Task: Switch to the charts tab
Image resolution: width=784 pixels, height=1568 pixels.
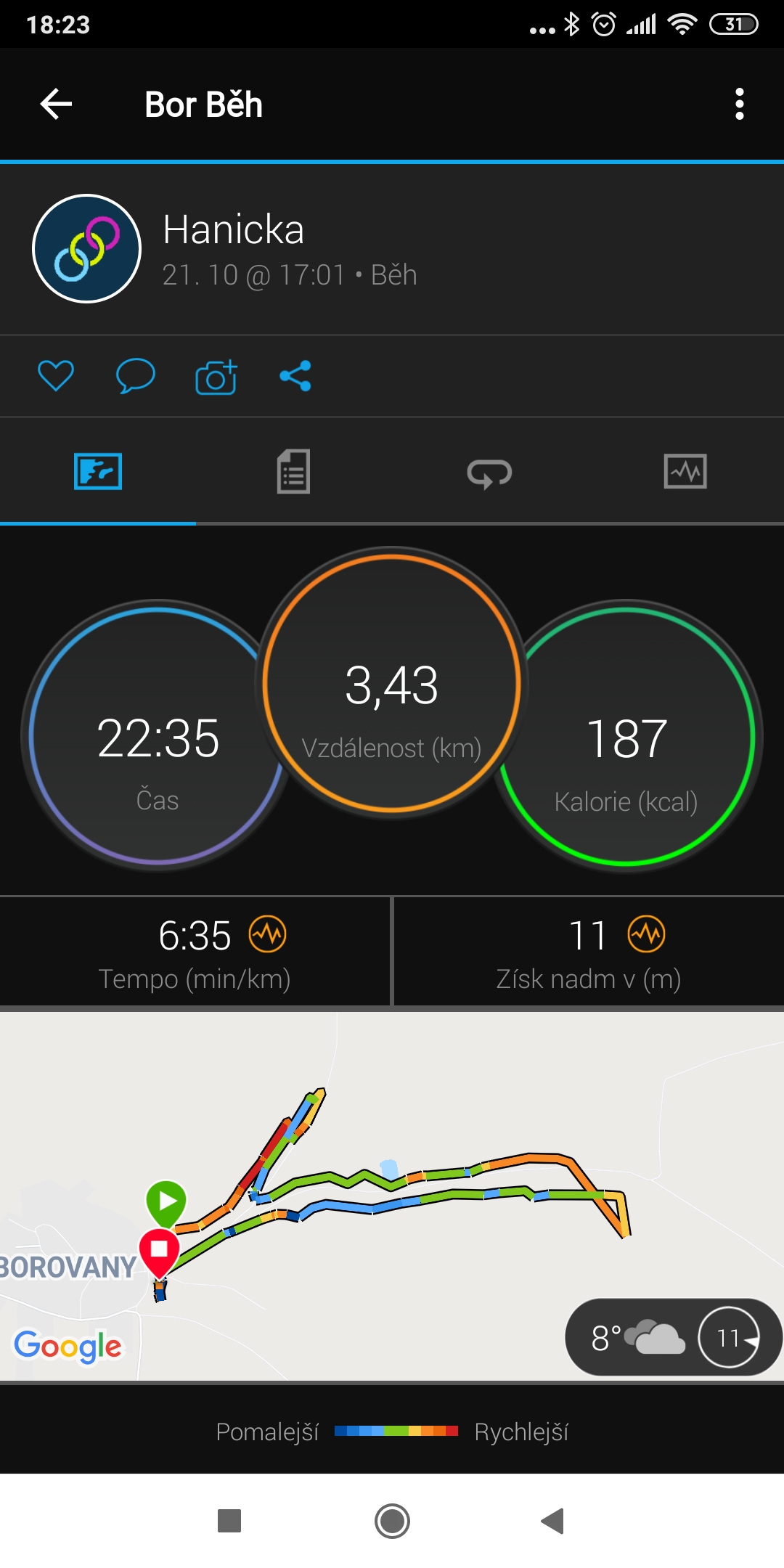Action: (x=685, y=472)
